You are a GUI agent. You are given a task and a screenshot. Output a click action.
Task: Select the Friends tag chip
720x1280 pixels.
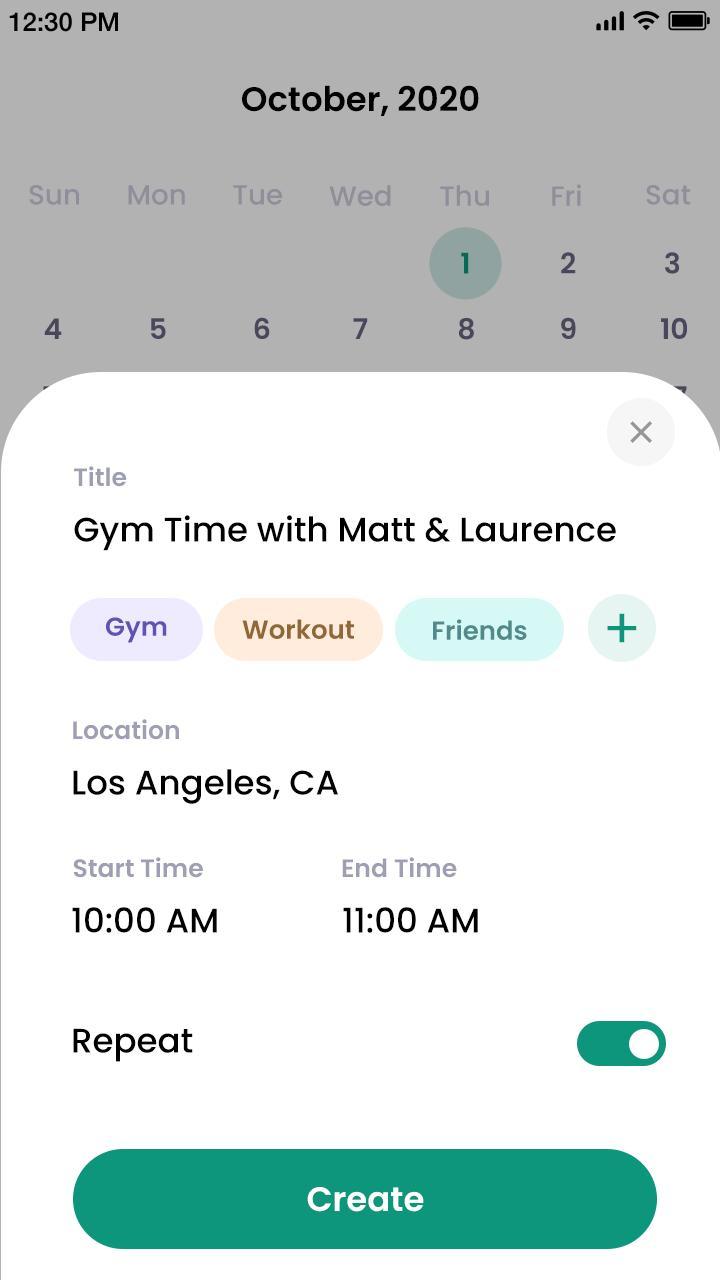pyautogui.click(x=479, y=630)
